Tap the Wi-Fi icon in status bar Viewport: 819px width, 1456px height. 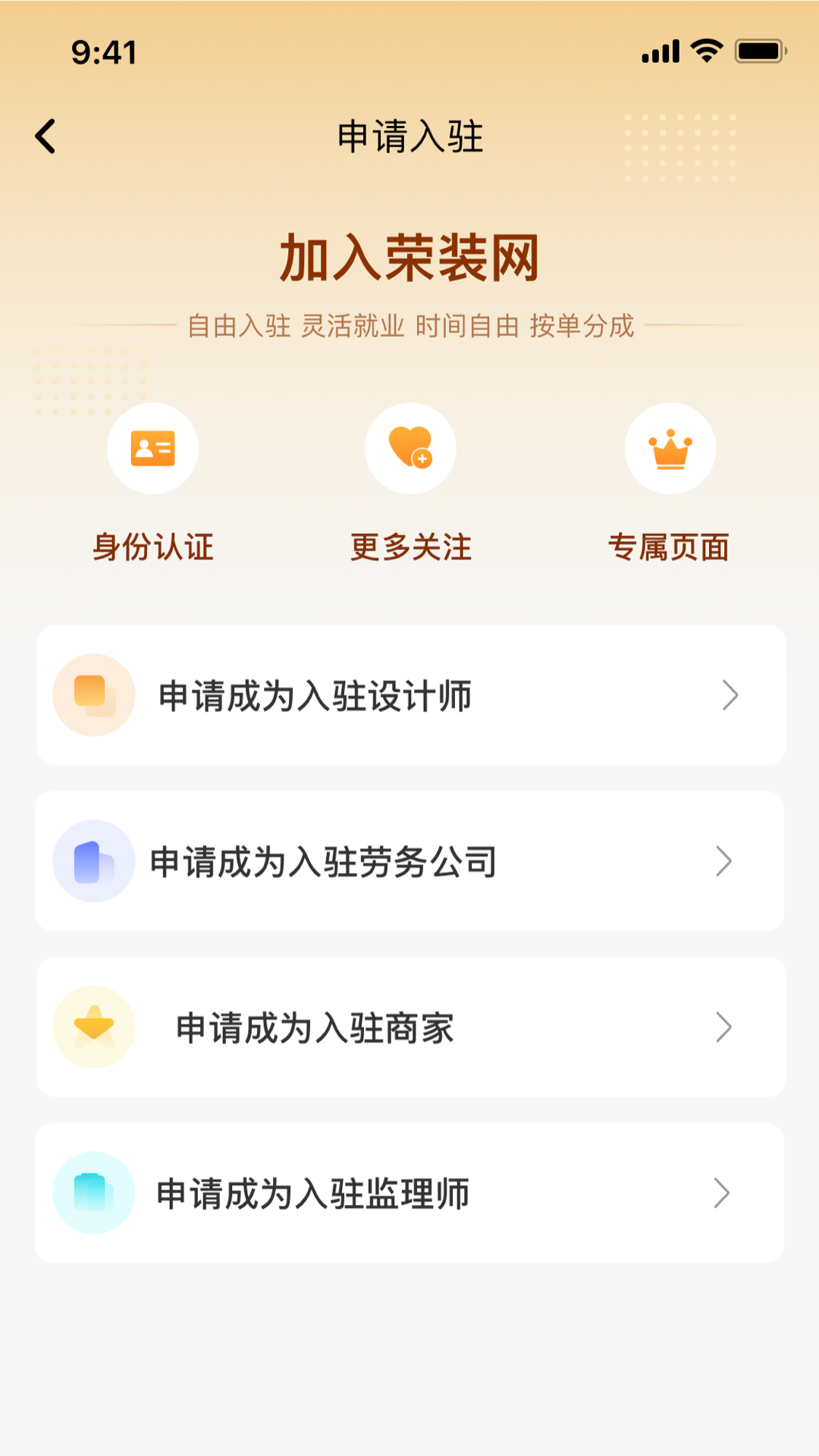(704, 49)
